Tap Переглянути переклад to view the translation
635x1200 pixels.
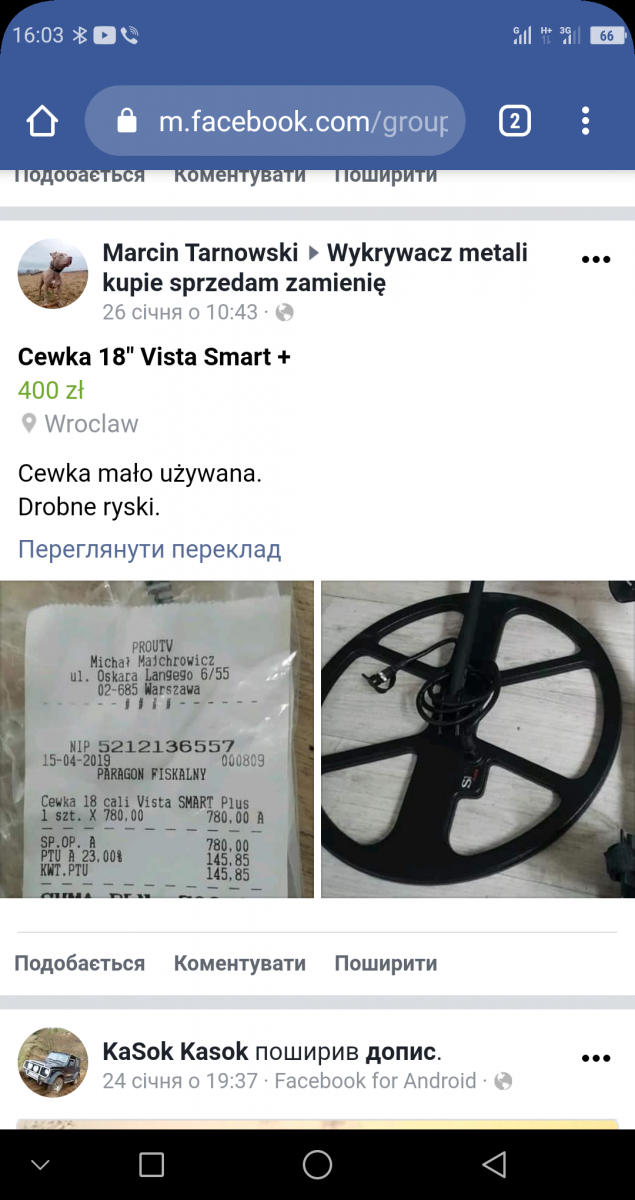click(x=149, y=549)
